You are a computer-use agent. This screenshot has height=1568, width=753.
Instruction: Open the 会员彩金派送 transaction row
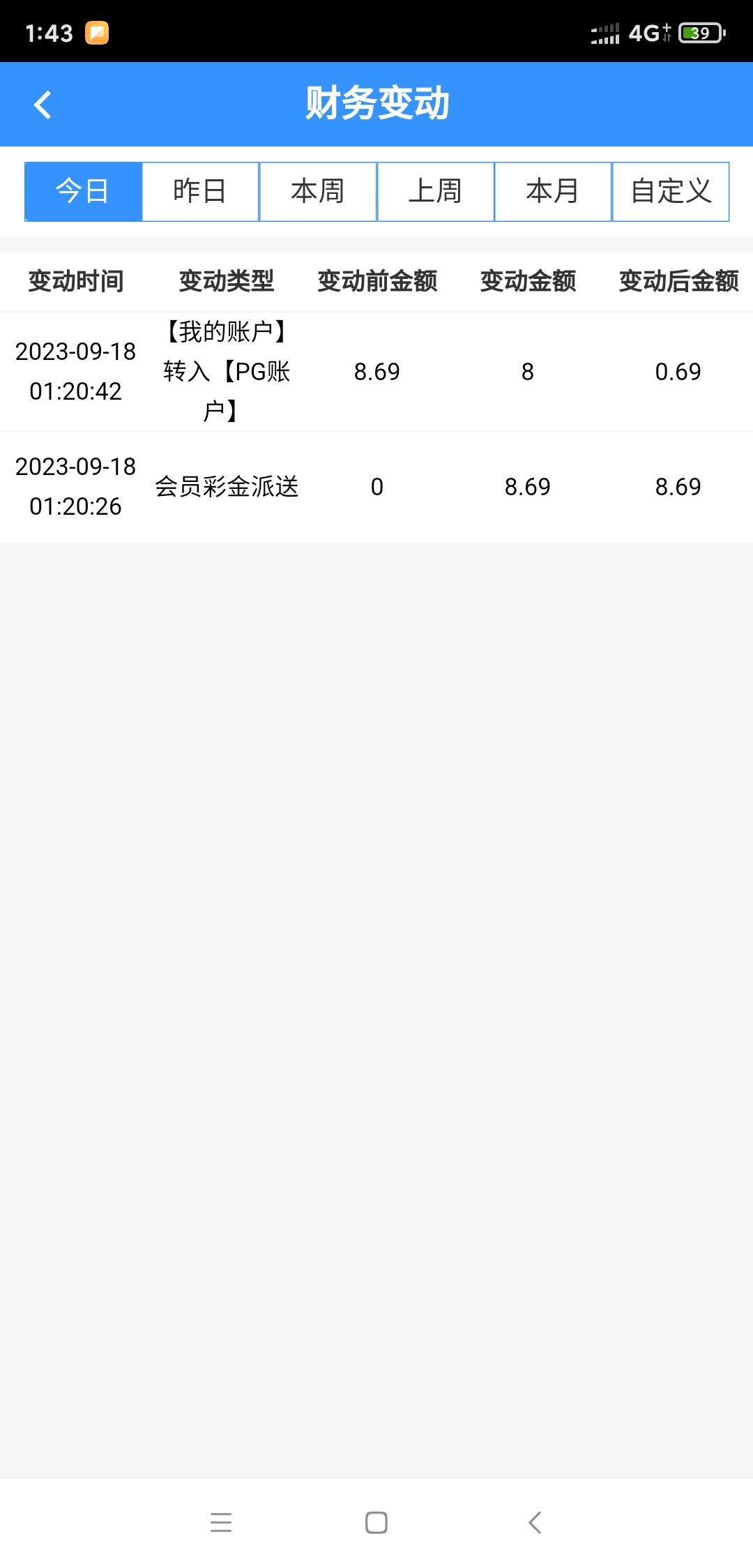point(376,486)
